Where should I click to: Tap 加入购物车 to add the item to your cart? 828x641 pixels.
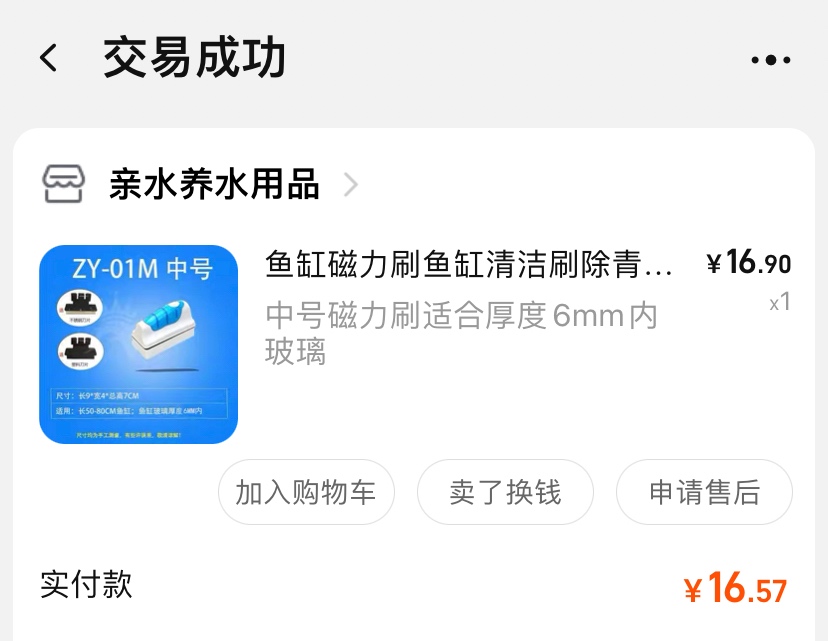306,492
